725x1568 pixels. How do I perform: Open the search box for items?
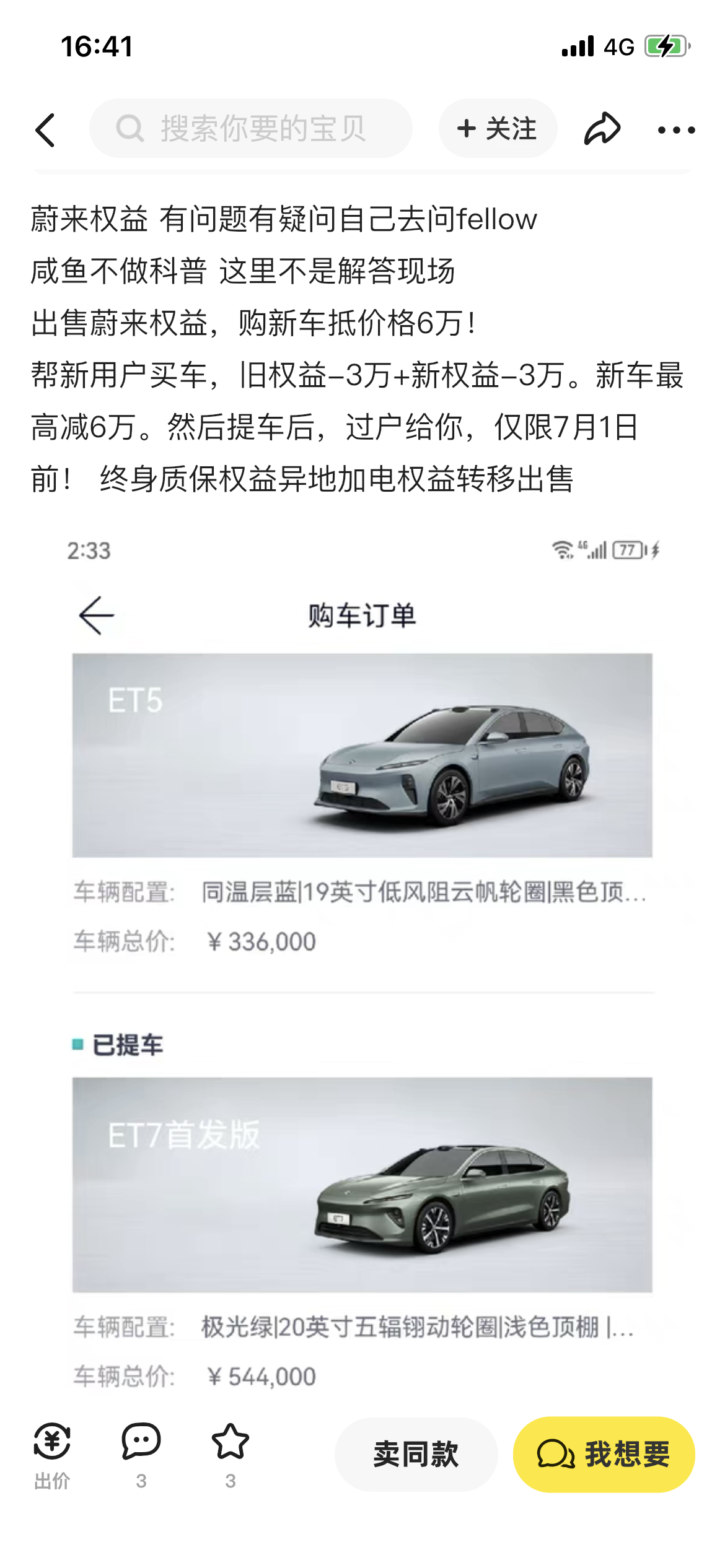[250, 129]
